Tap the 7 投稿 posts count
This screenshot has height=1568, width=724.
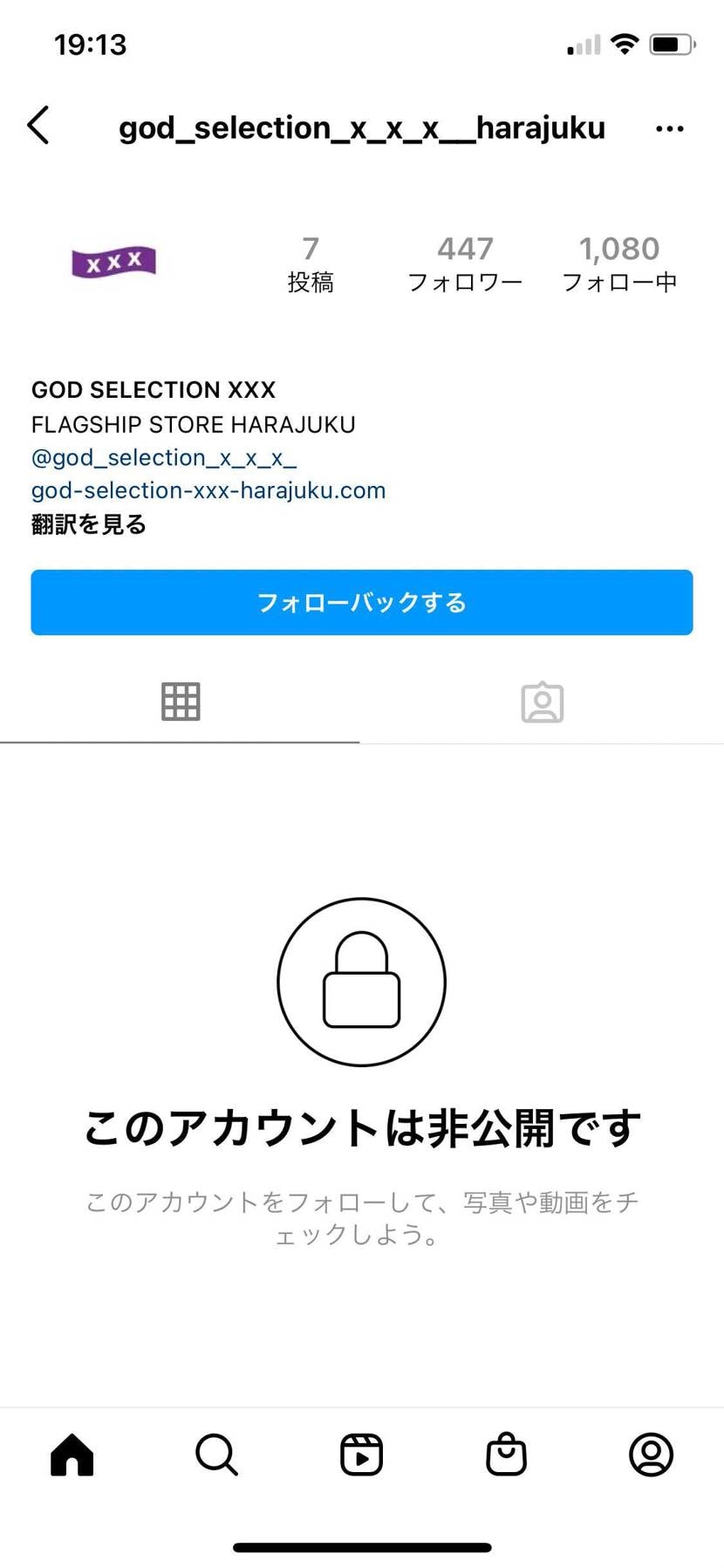tap(311, 262)
